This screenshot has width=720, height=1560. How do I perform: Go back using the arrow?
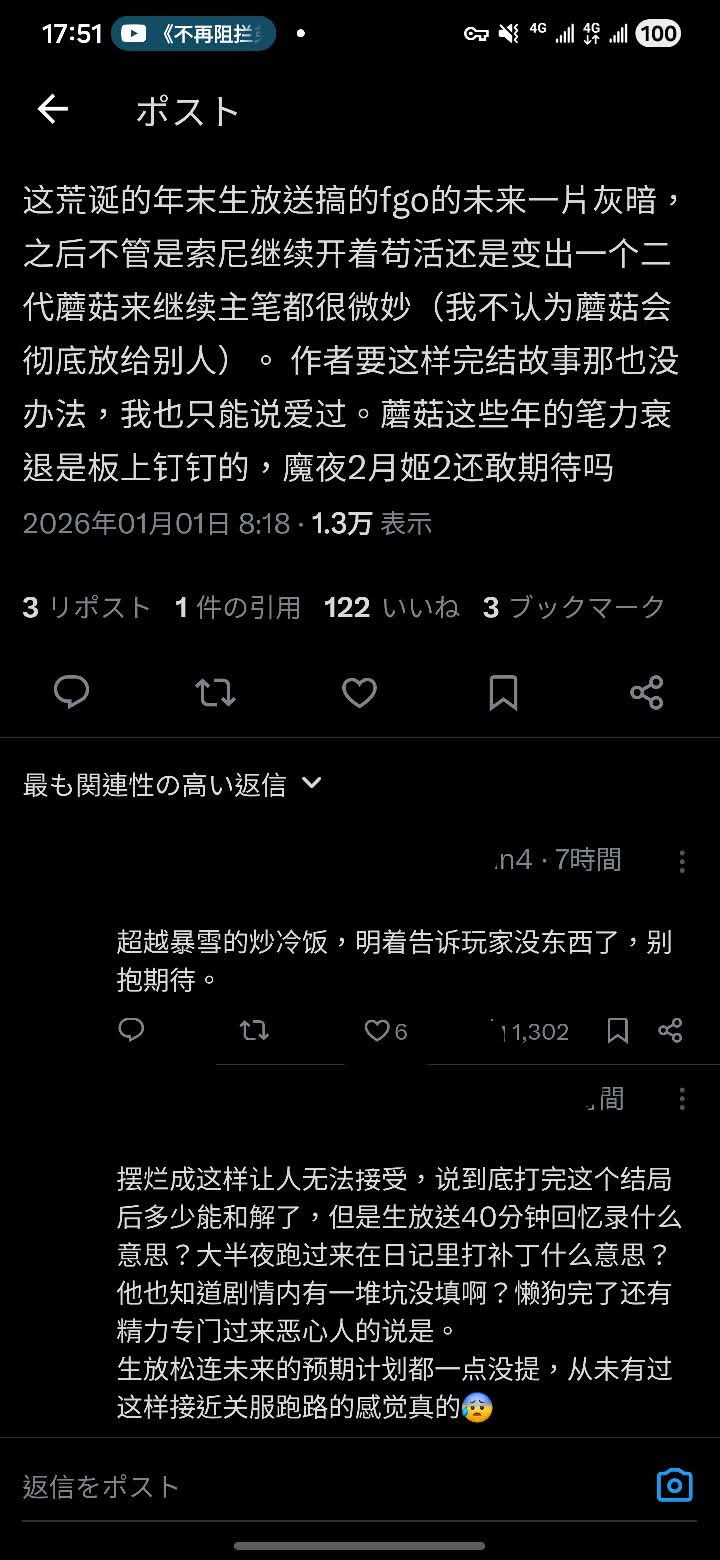[x=53, y=110]
